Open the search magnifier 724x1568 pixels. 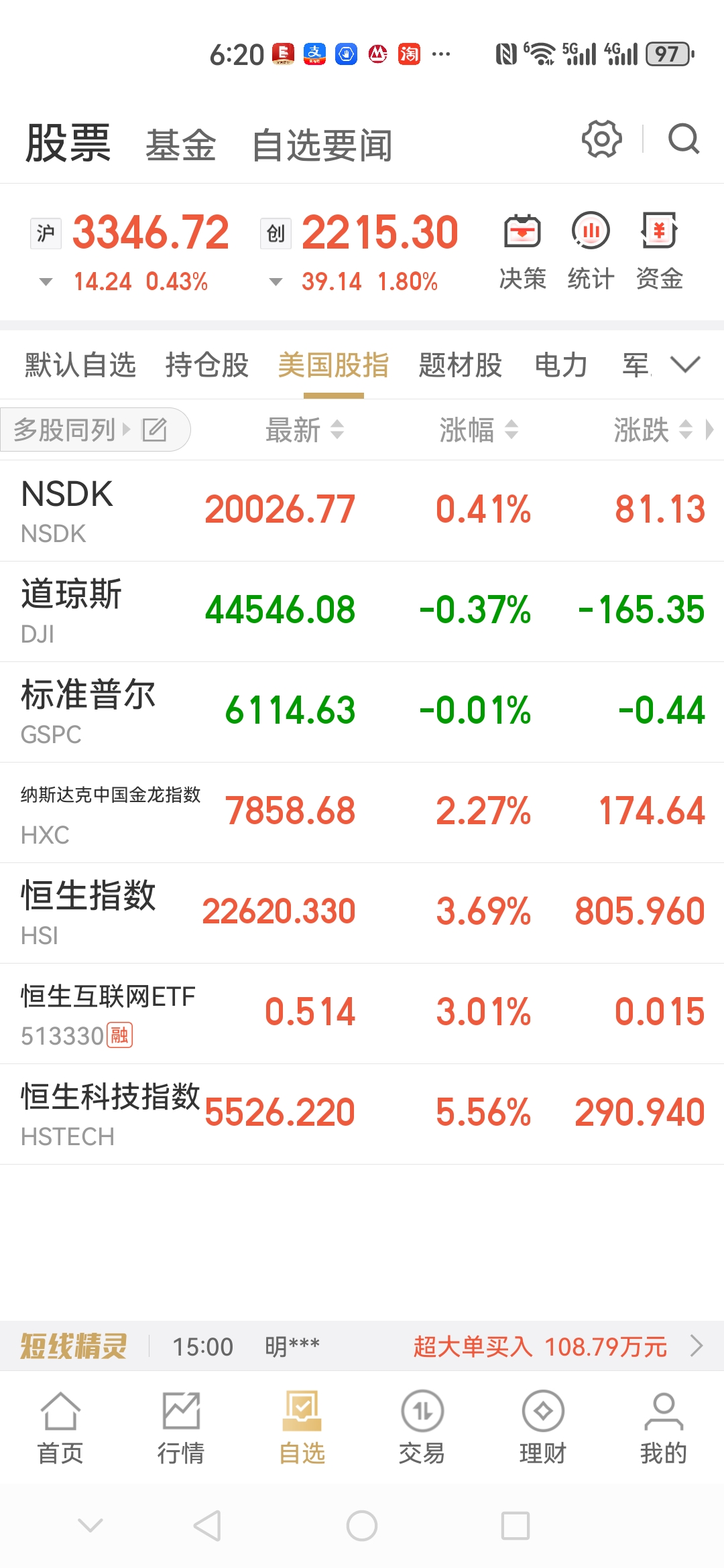(682, 139)
